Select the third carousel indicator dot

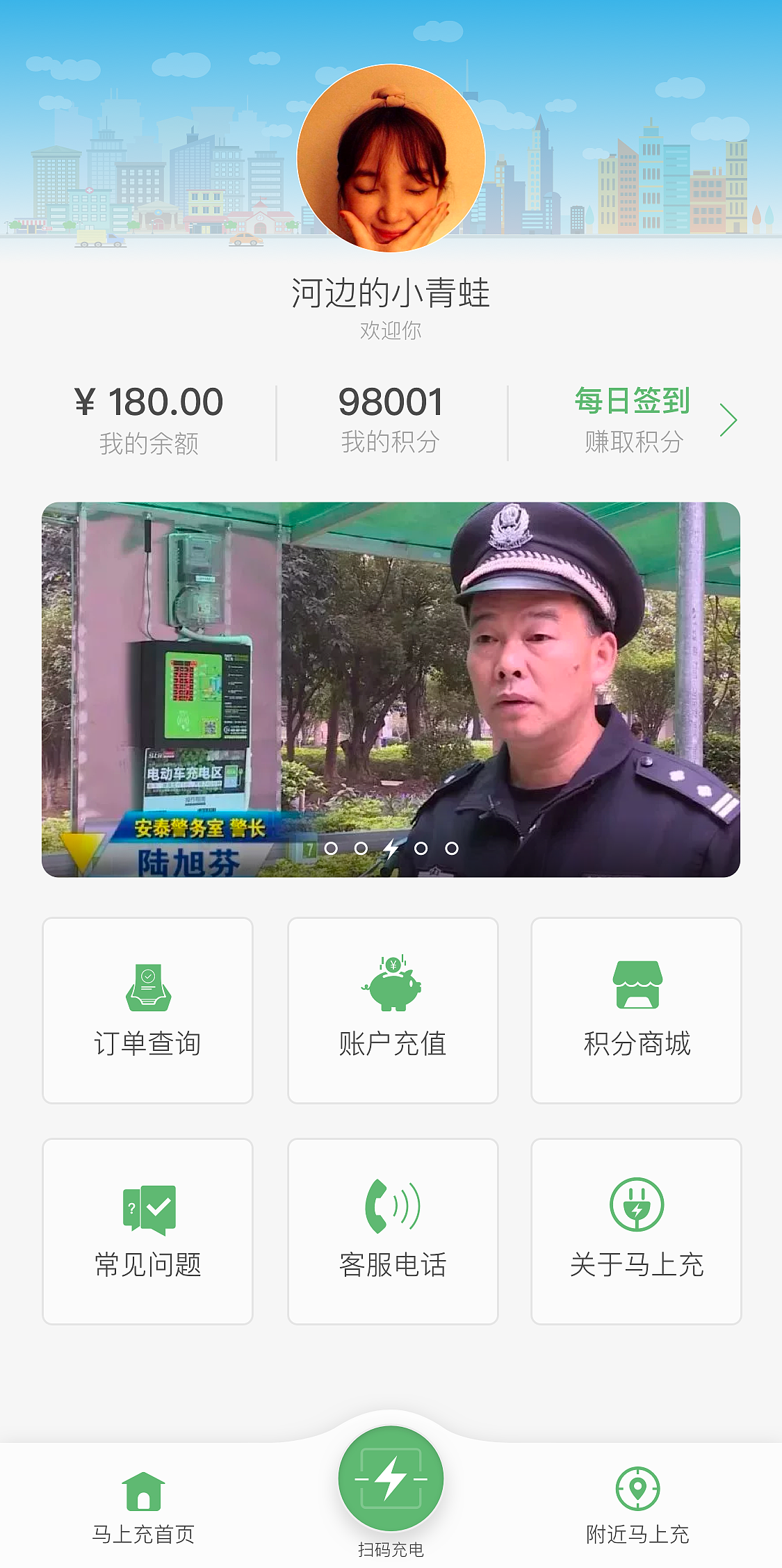[x=391, y=847]
